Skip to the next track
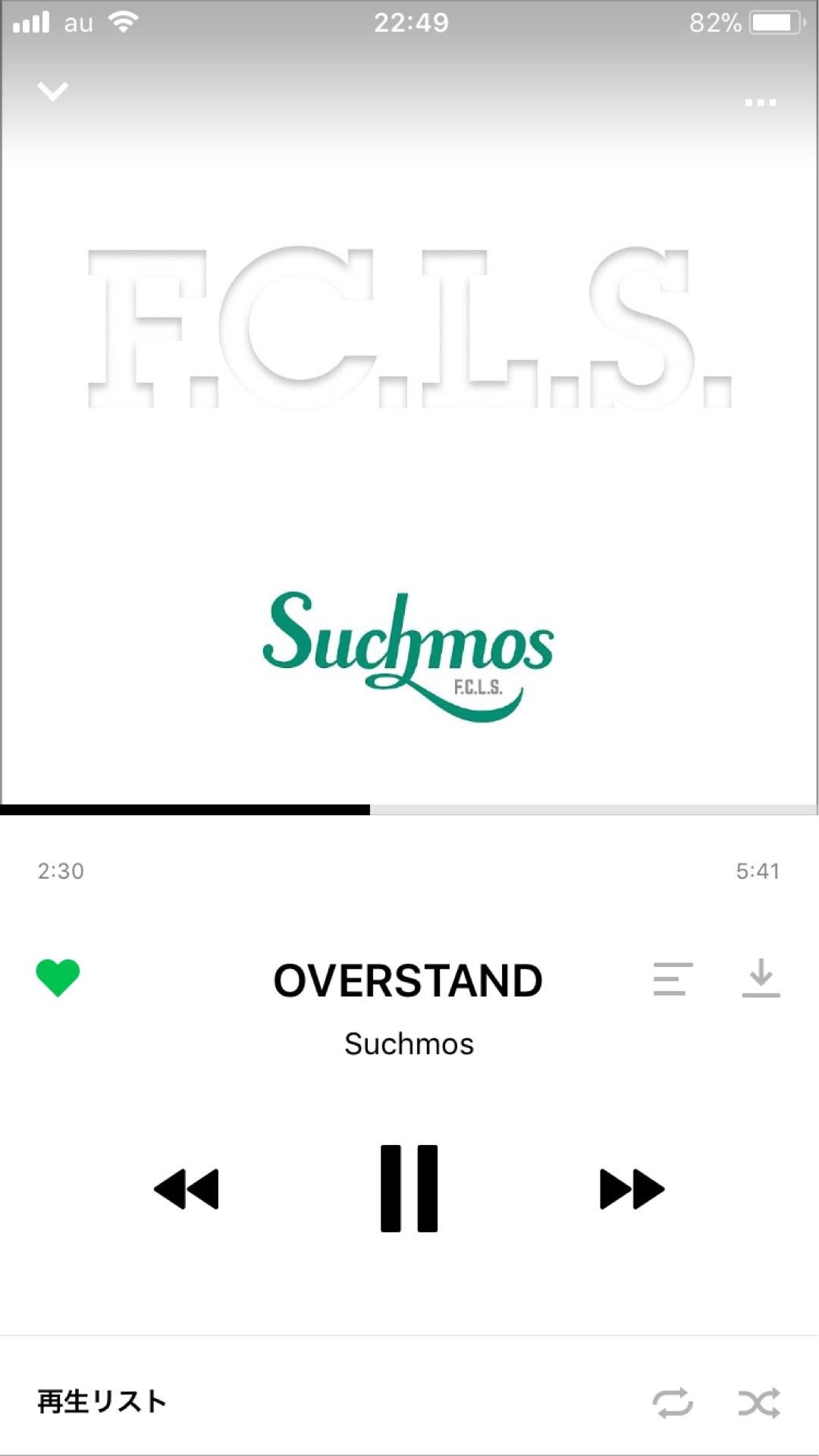This screenshot has width=819, height=1456. pos(632,1188)
